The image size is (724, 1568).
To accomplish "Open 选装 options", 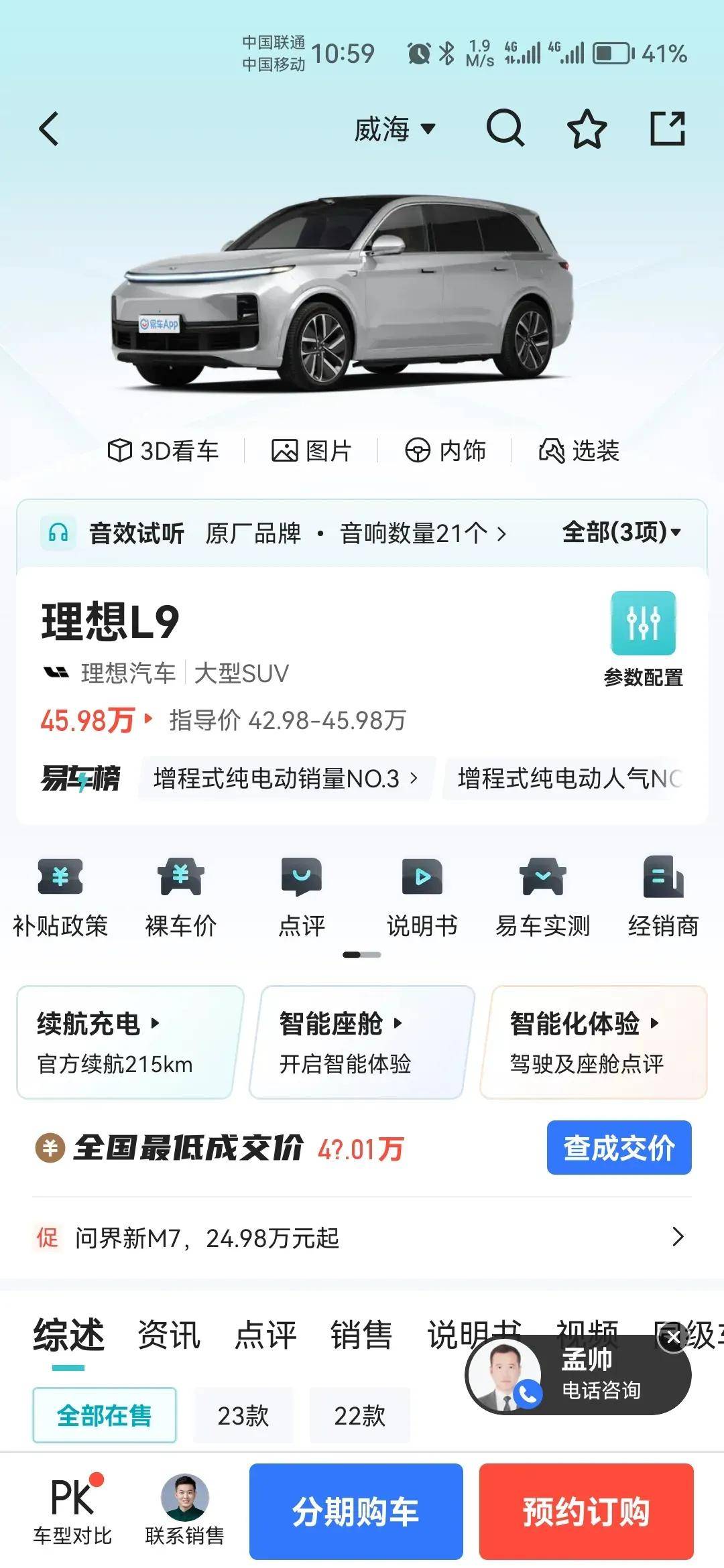I will pos(579,450).
